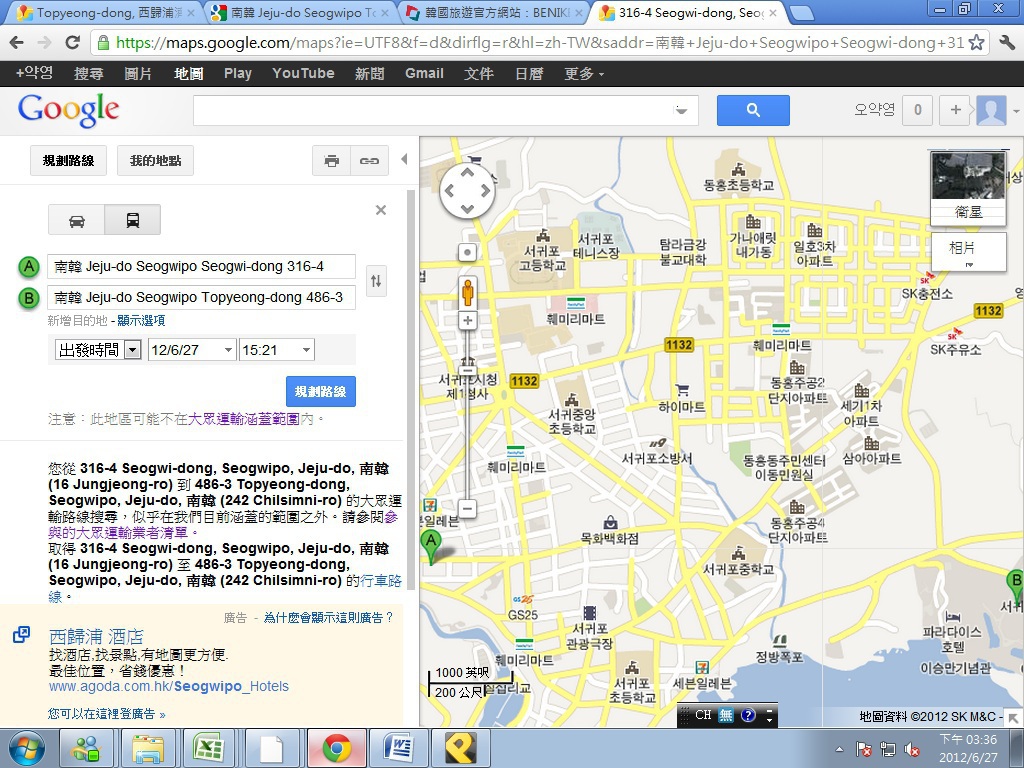Close the directions panel
The height and width of the screenshot is (768, 1024).
tap(380, 210)
